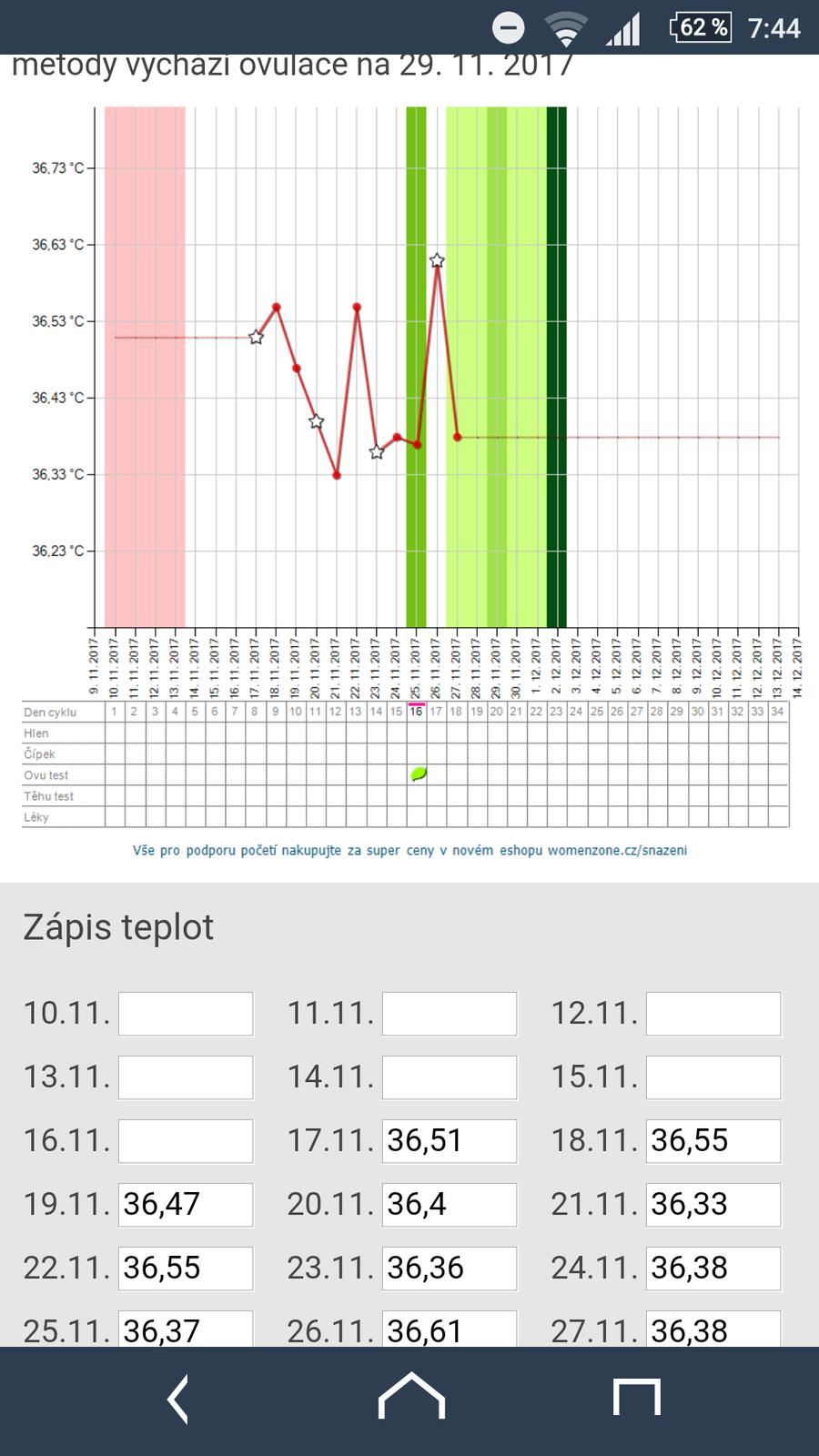Tap the temperature field for 10.11.
This screenshot has height=1456, width=819.
click(x=186, y=1014)
